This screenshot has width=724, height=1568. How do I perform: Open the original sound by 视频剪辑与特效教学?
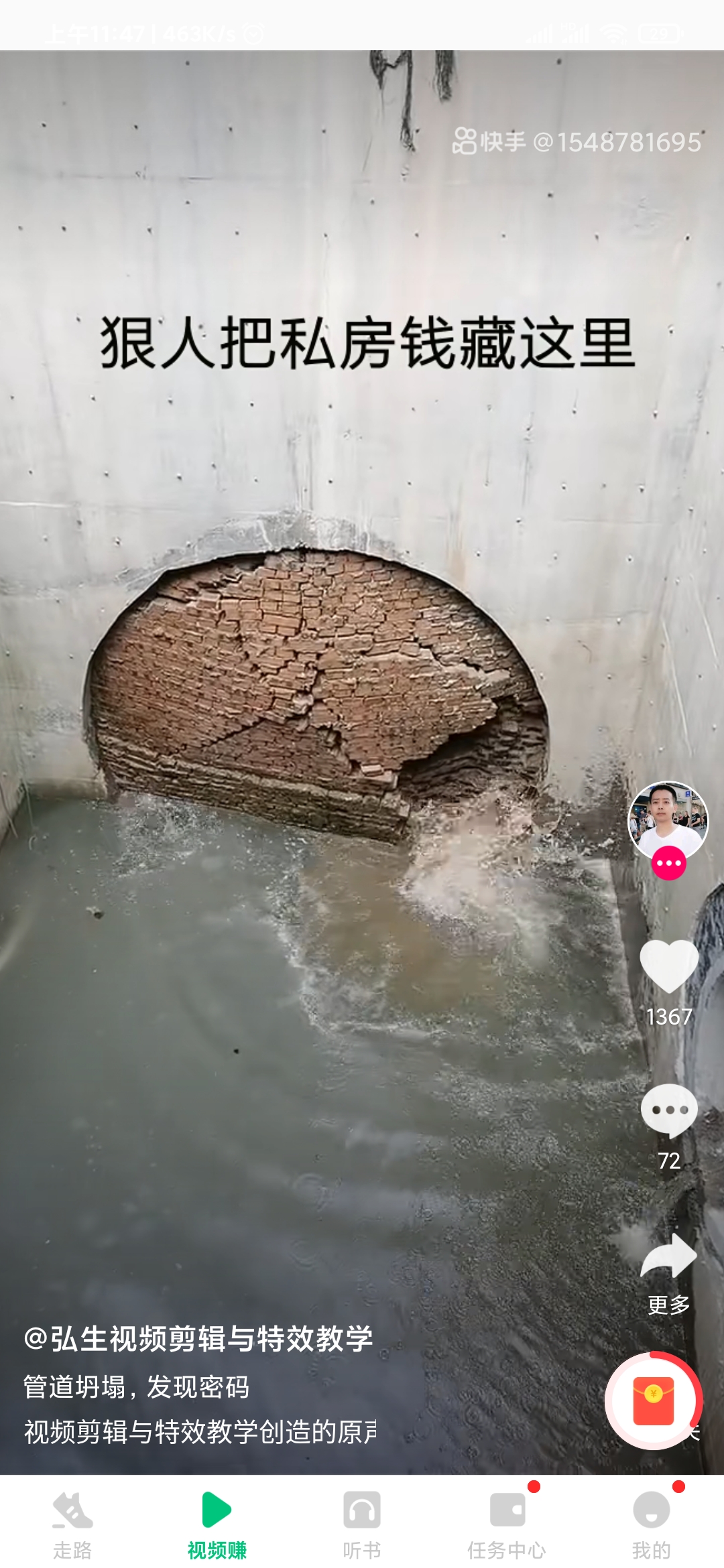[200, 1432]
